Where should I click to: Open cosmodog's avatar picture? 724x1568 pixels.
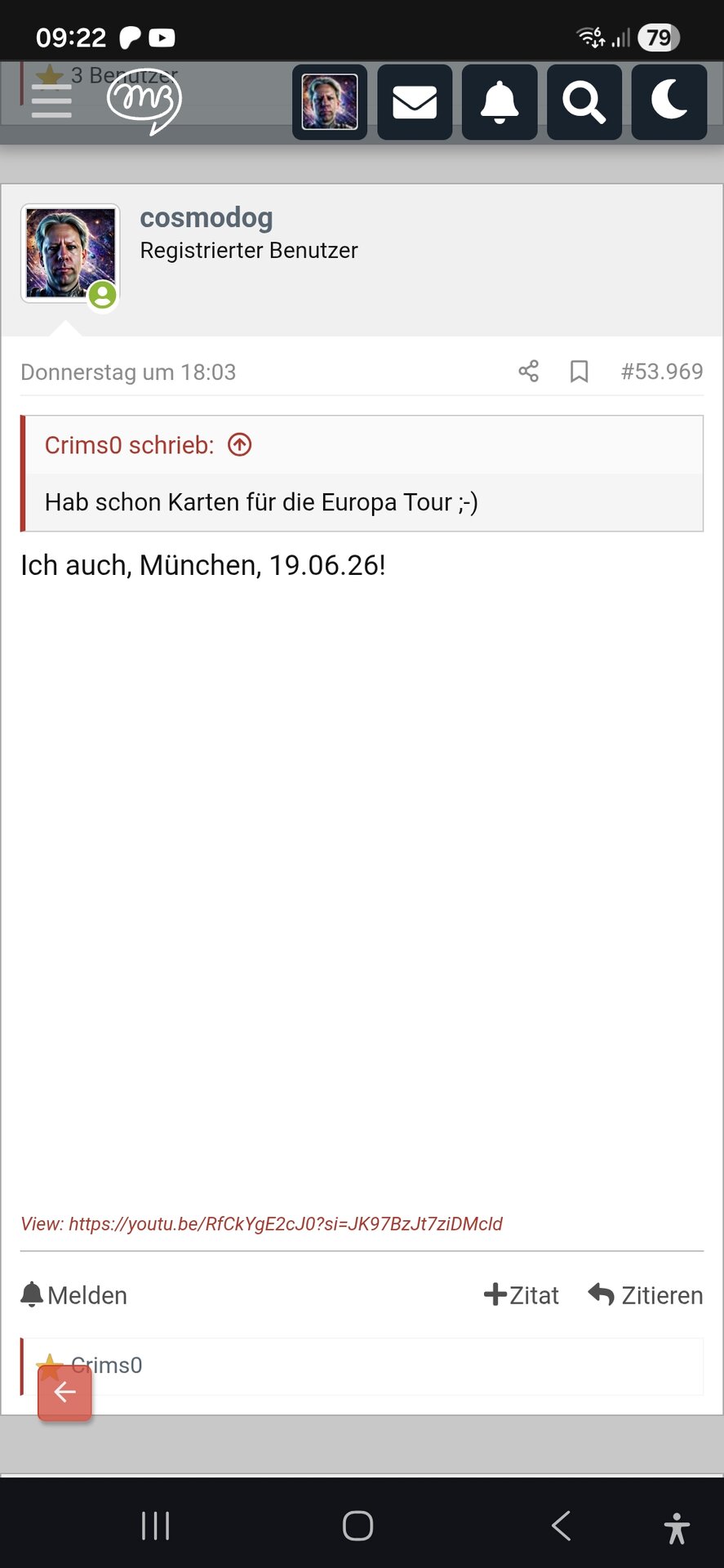(x=70, y=253)
